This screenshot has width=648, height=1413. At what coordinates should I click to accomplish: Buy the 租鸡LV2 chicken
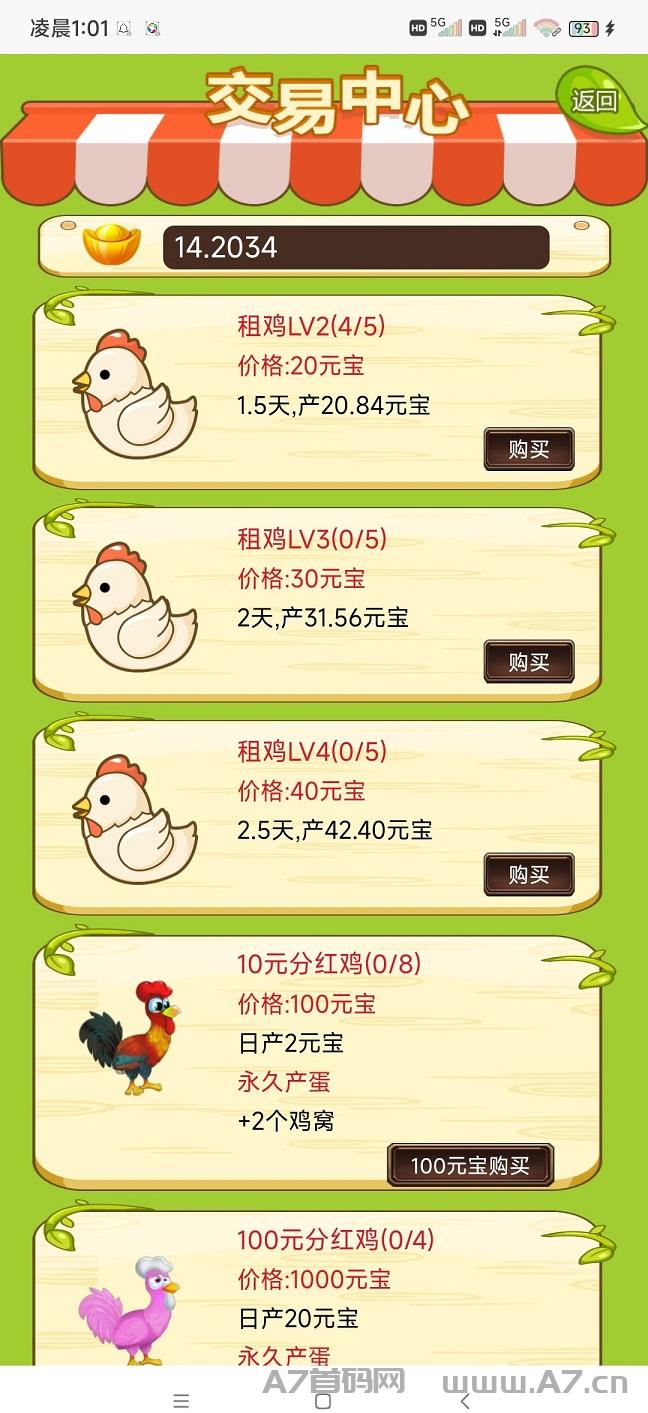(x=529, y=450)
